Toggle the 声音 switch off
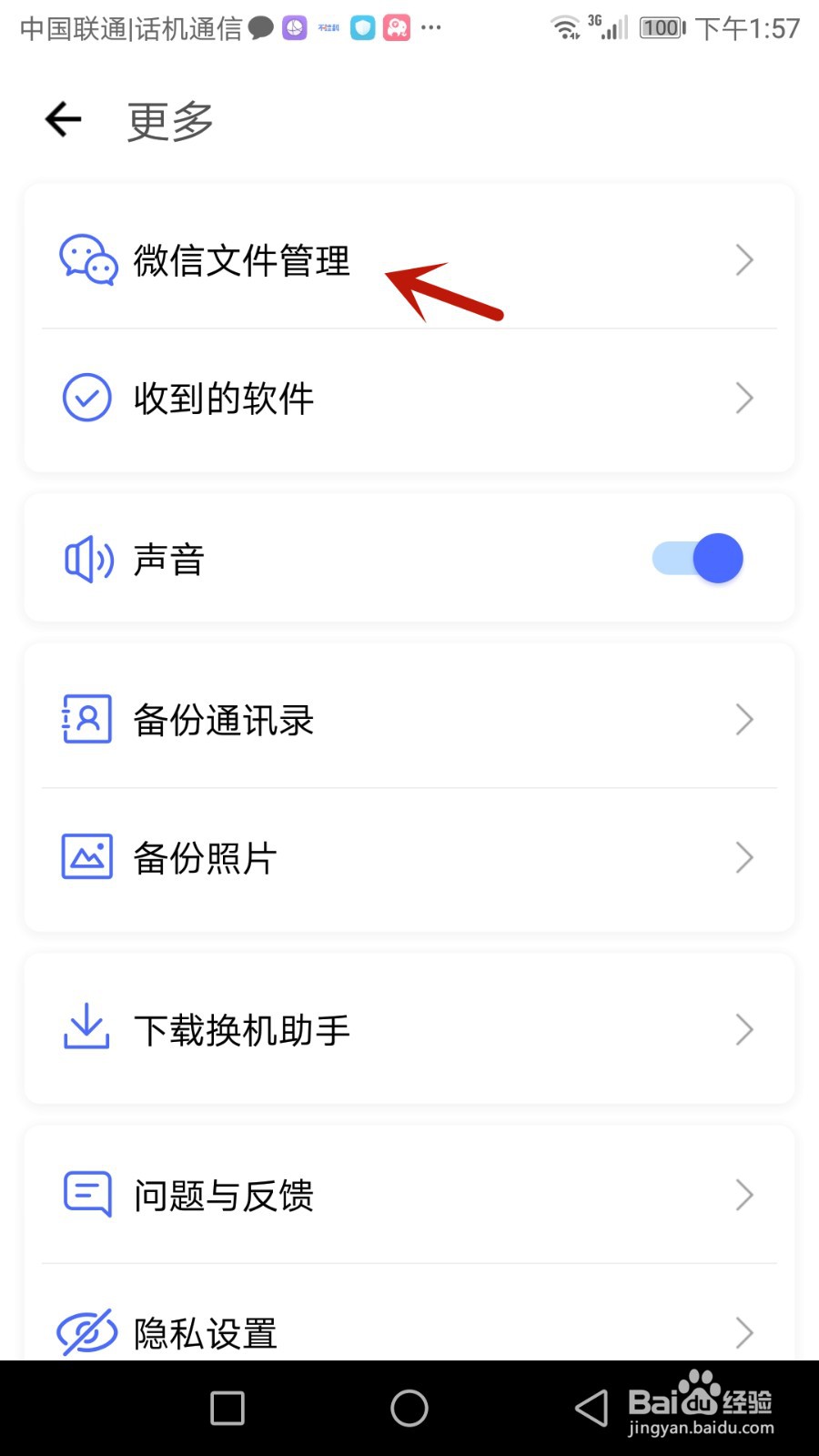Screen dimensions: 819x1456 [x=698, y=558]
